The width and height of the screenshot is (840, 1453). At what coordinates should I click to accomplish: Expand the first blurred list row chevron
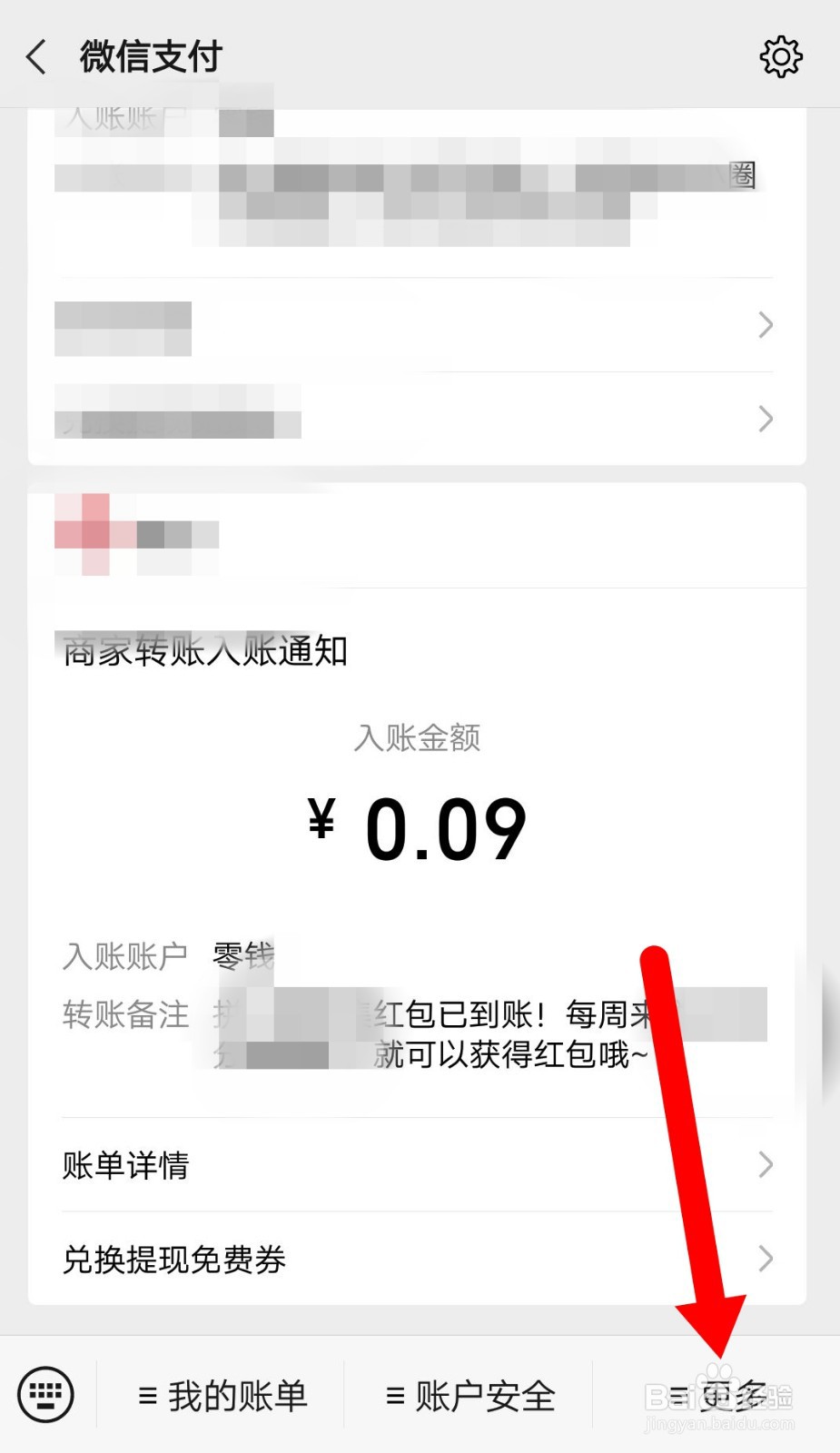pyautogui.click(x=764, y=325)
